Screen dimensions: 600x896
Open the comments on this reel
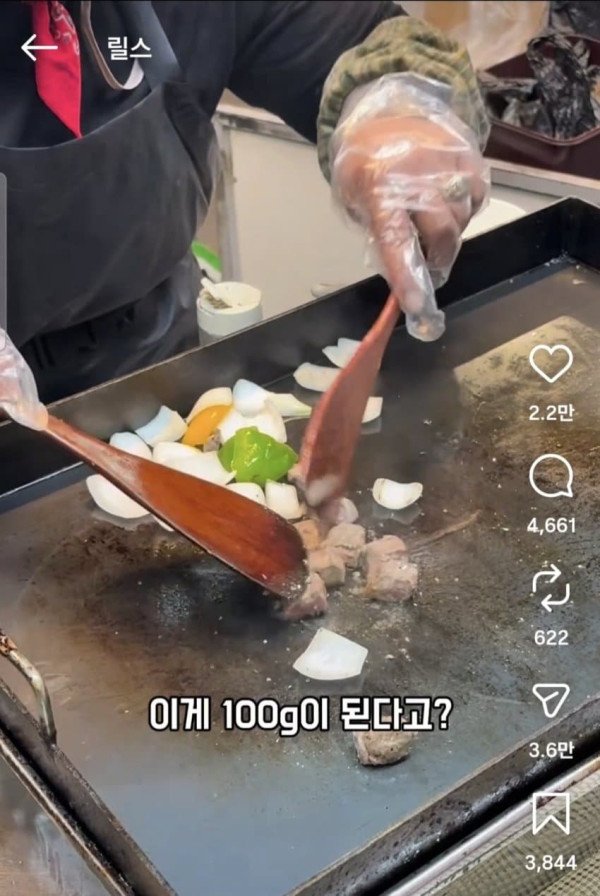click(550, 477)
